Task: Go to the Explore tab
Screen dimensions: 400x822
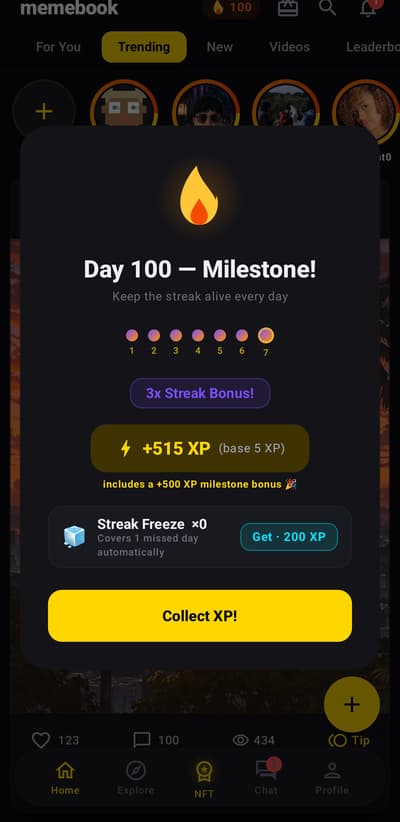Action: pyautogui.click(x=136, y=778)
